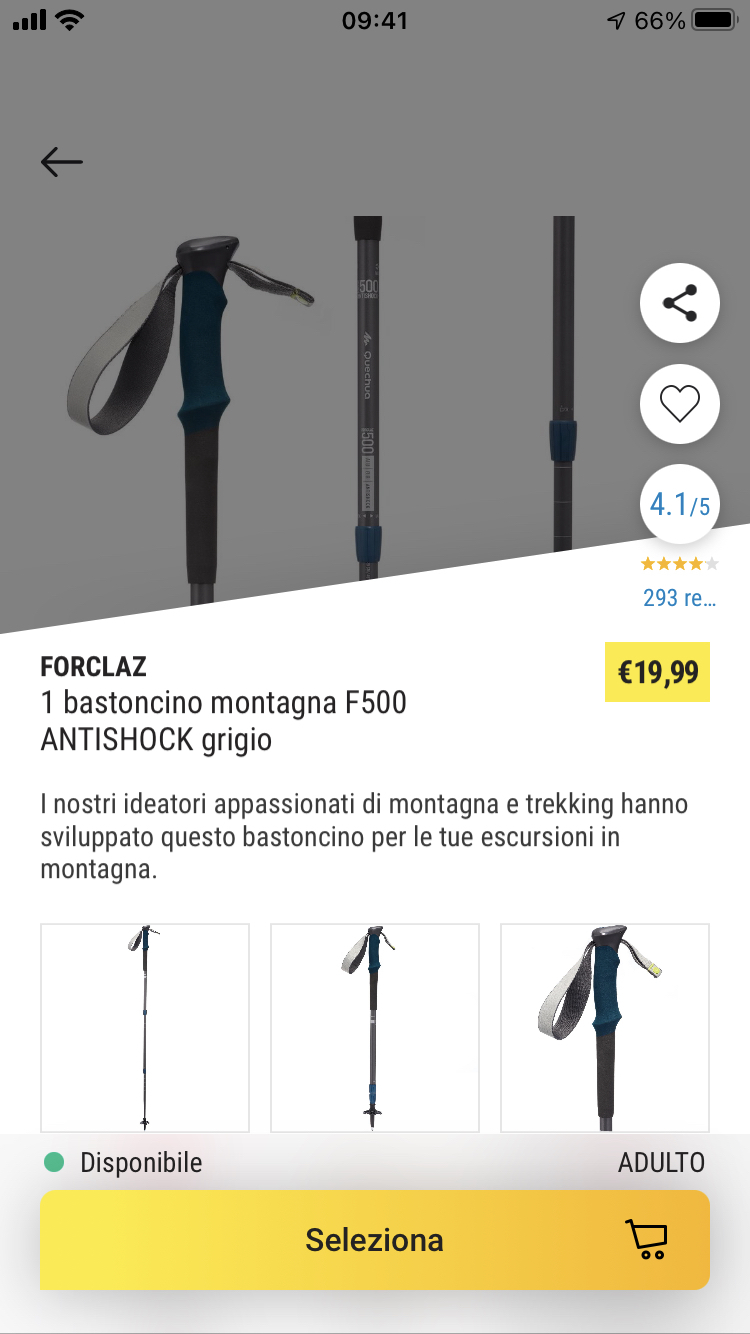
Task: View the third thumbnail showing the grip
Action: point(605,1027)
